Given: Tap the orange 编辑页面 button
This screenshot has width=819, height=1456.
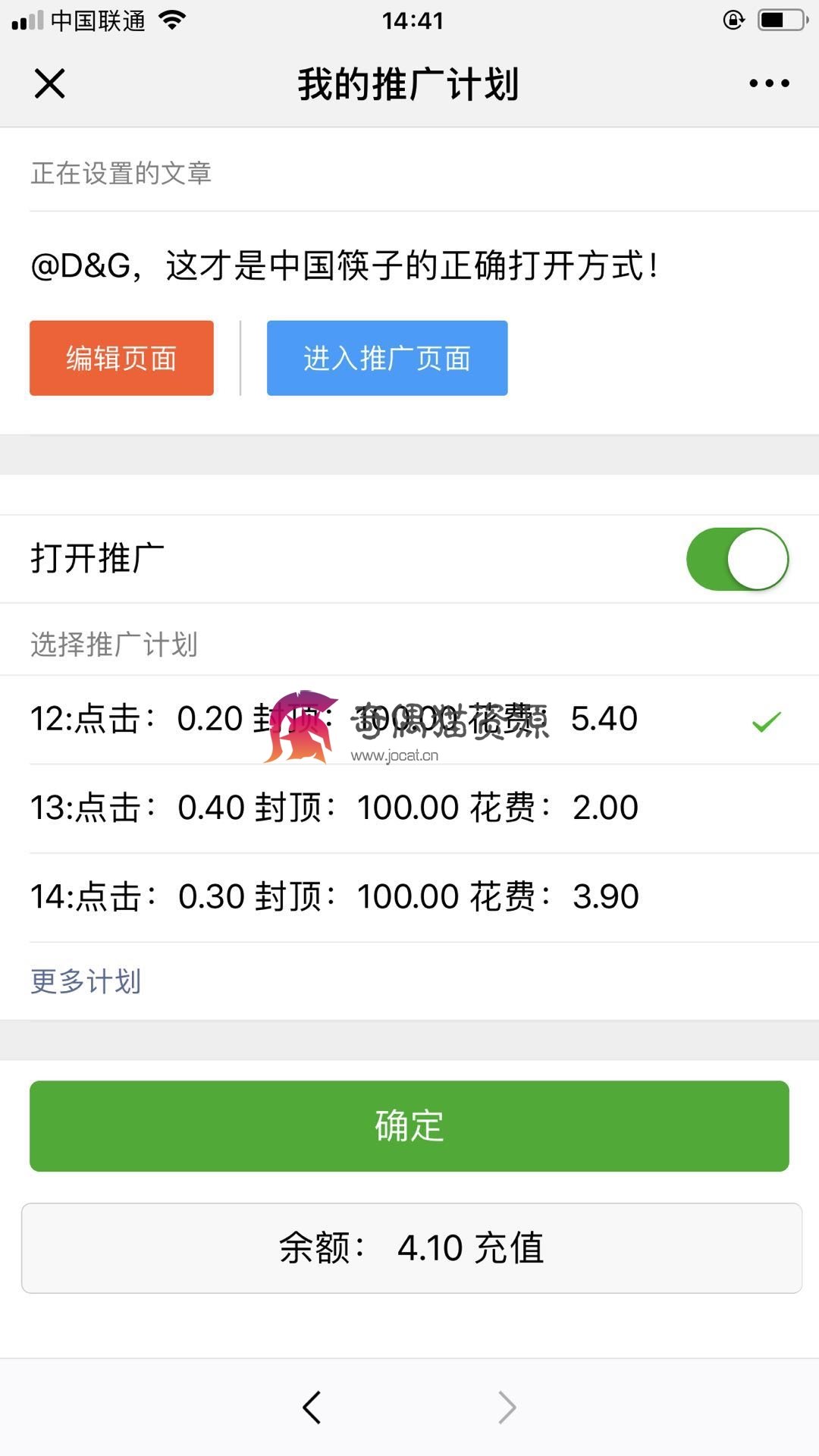Looking at the screenshot, I should (x=121, y=358).
